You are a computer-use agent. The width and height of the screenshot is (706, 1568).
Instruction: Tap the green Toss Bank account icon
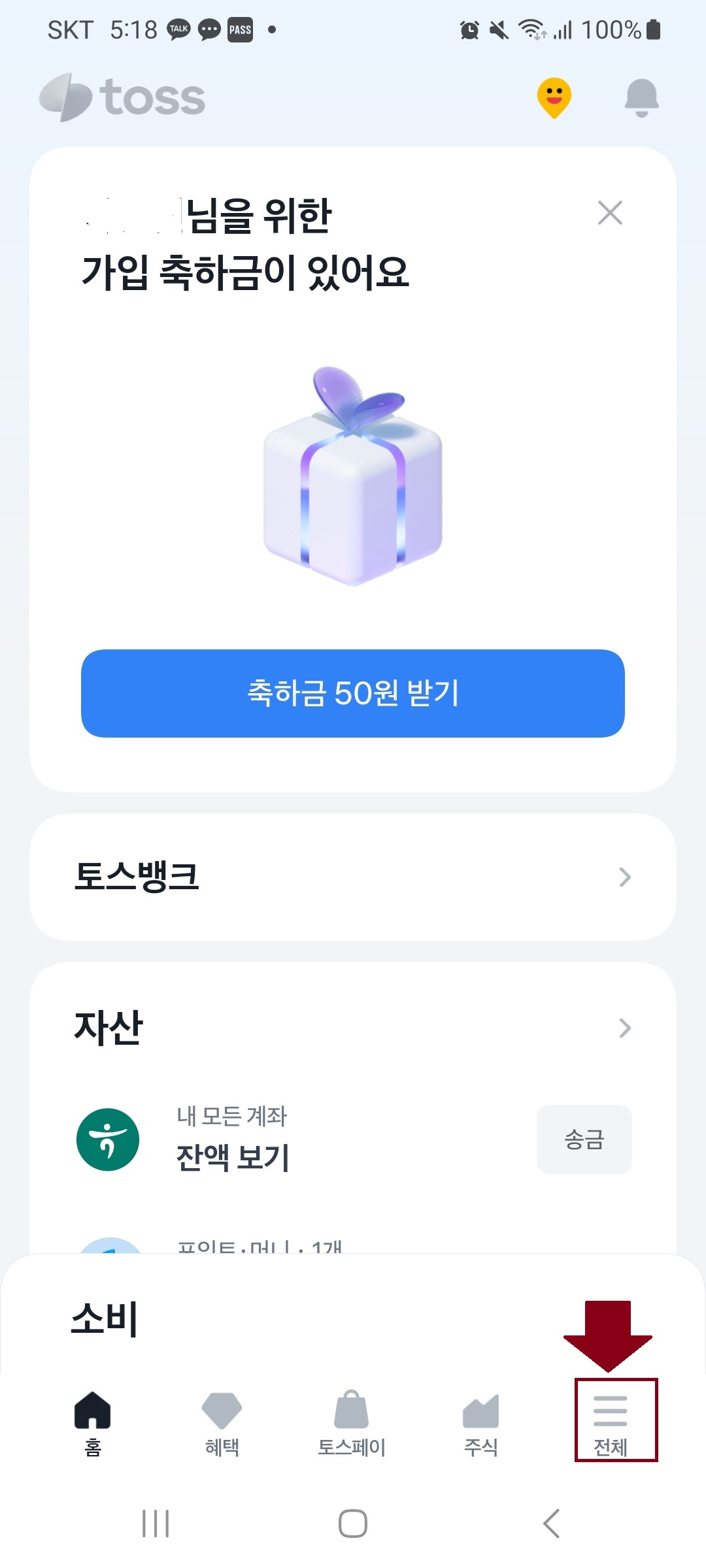(x=108, y=1140)
